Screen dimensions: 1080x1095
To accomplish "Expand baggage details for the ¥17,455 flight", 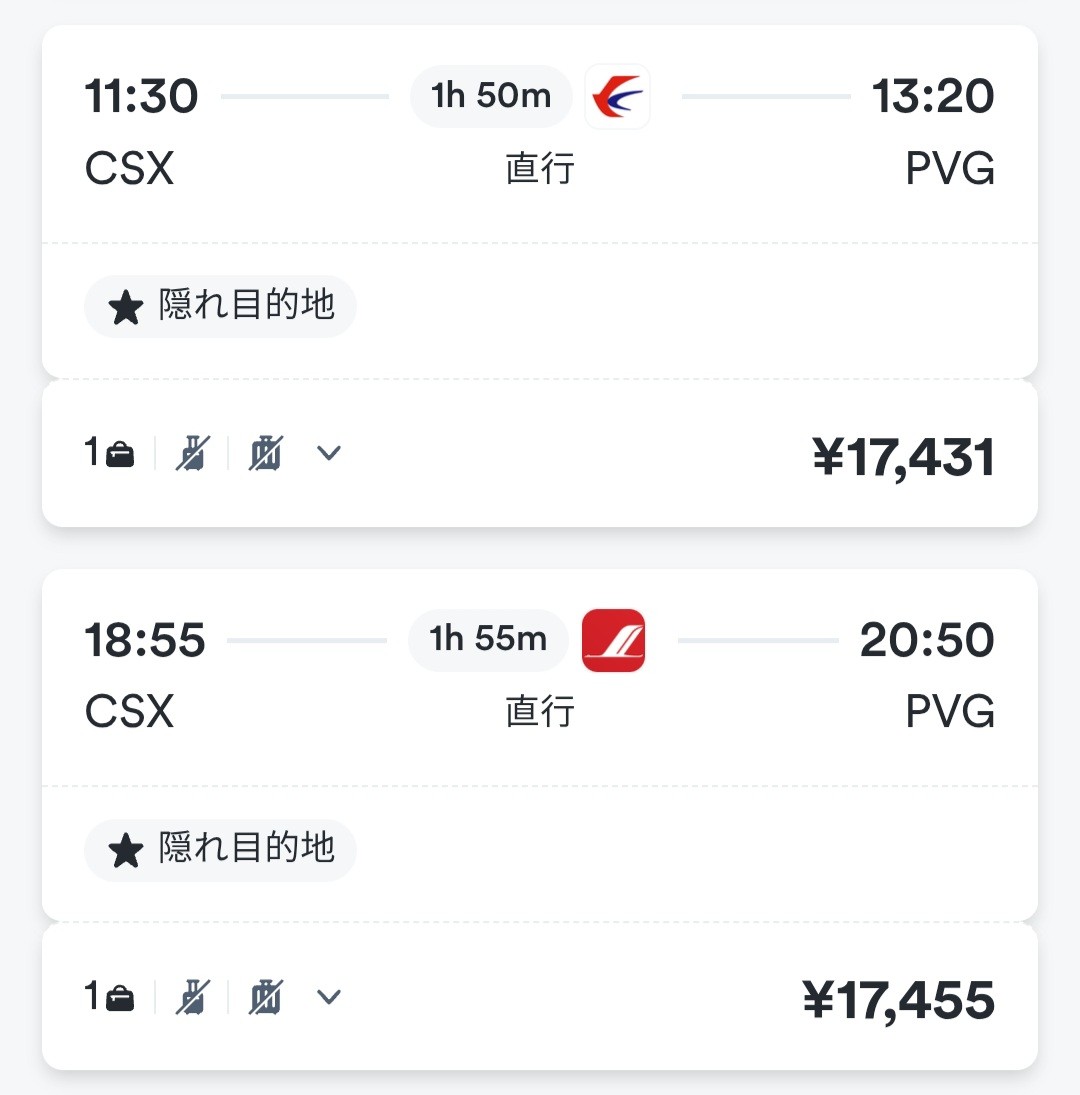I will point(329,997).
